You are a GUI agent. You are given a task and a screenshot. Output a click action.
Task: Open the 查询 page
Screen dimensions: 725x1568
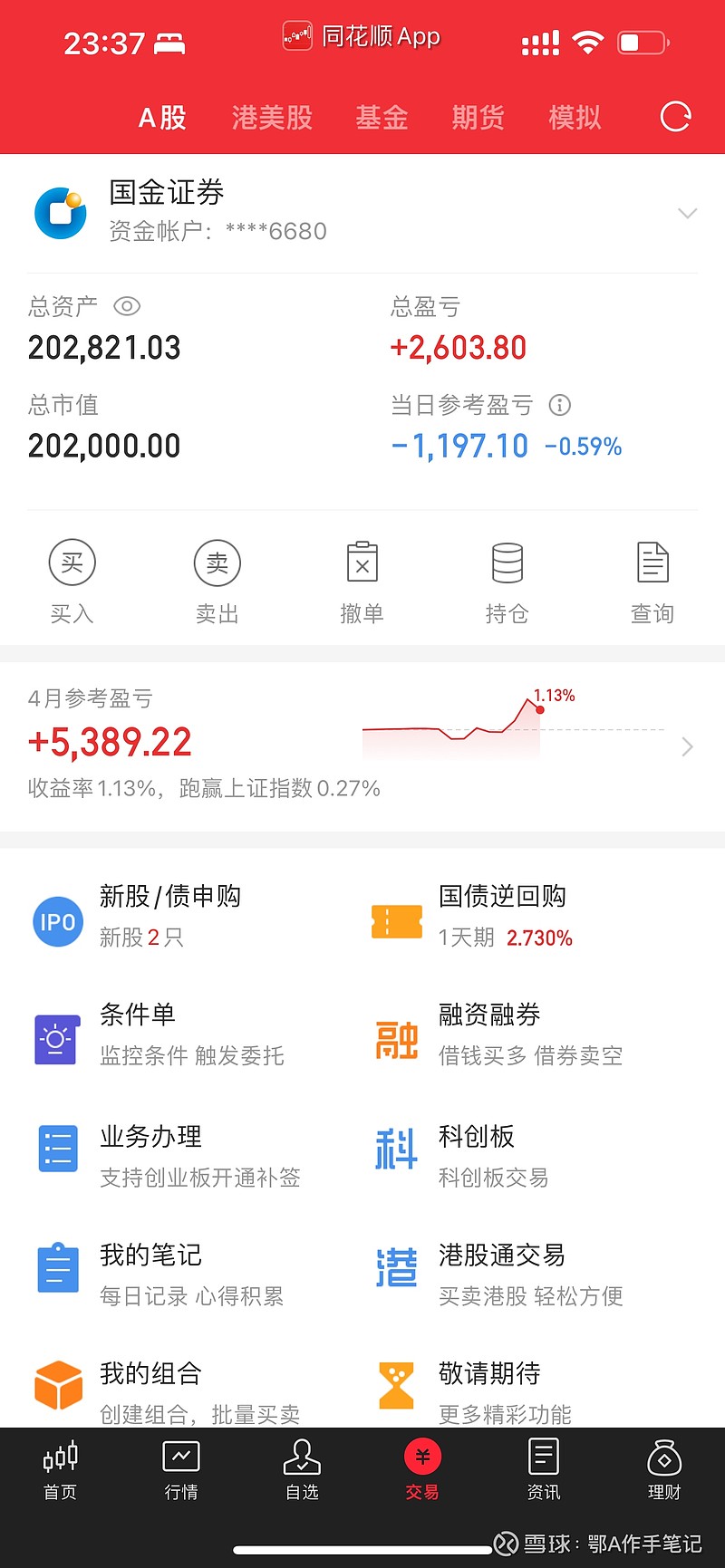[x=652, y=582]
